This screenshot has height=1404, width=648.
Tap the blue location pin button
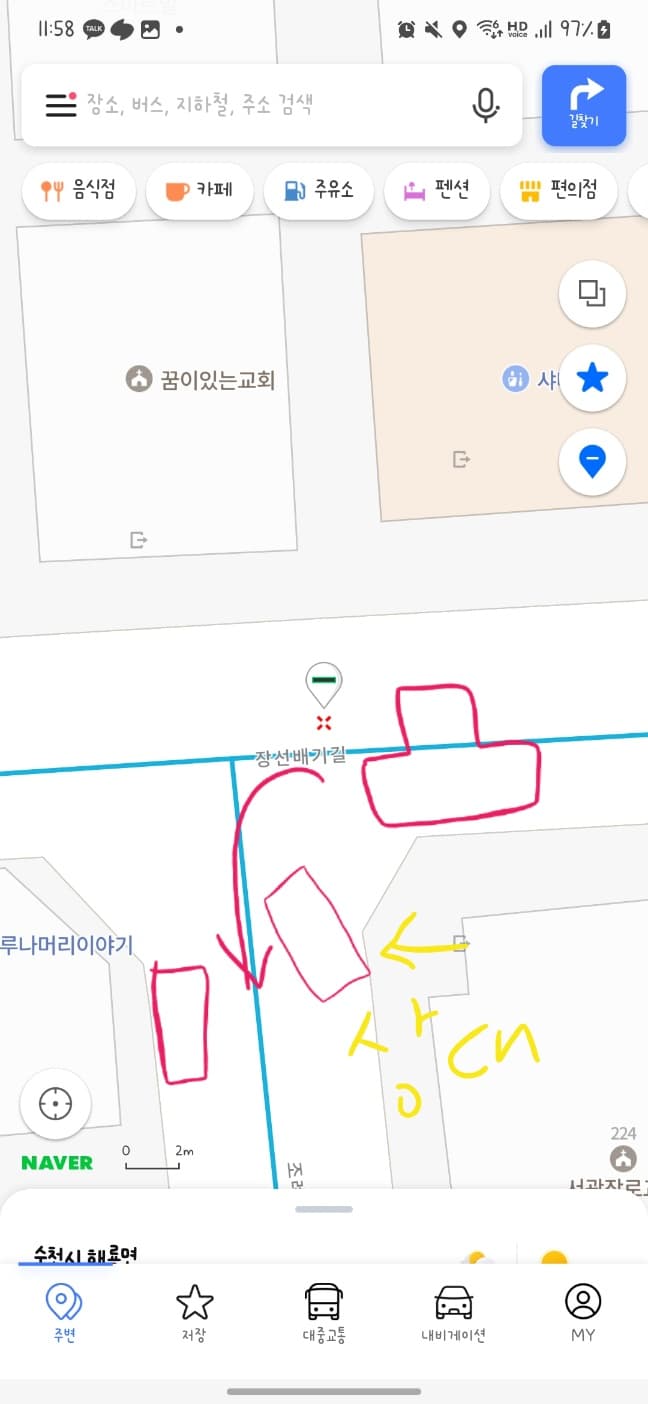pos(593,462)
